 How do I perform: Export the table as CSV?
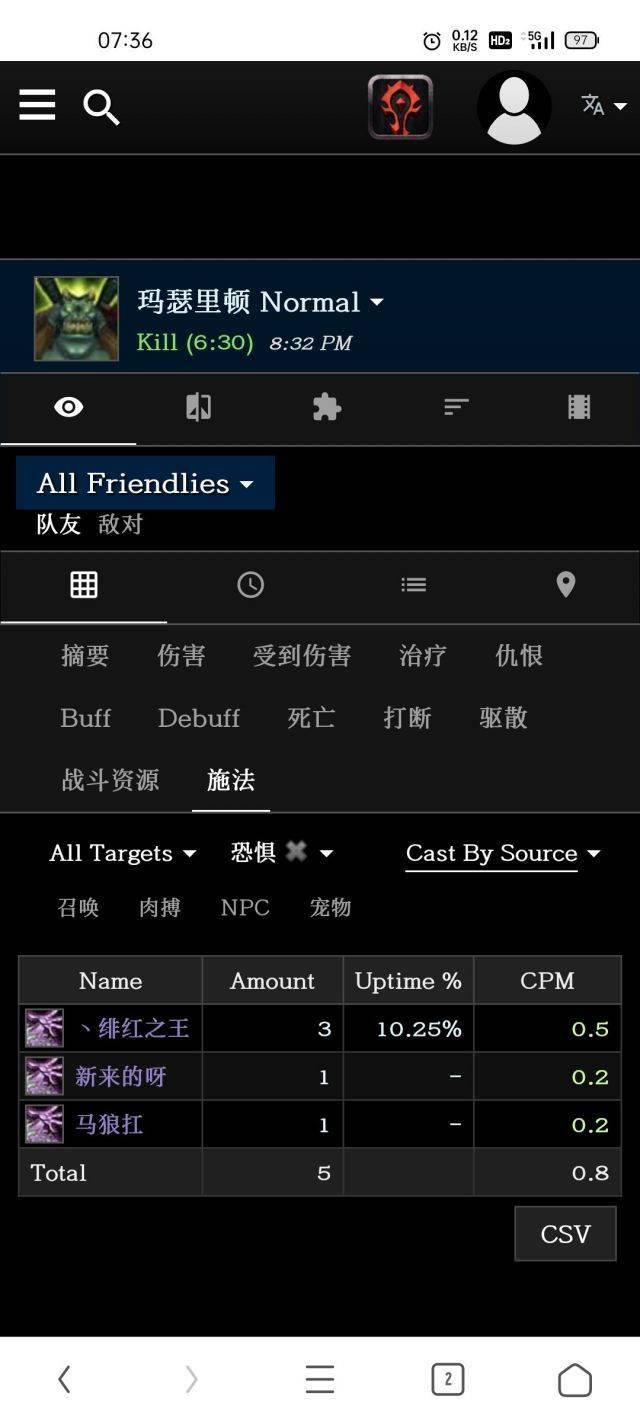pyautogui.click(x=565, y=1234)
